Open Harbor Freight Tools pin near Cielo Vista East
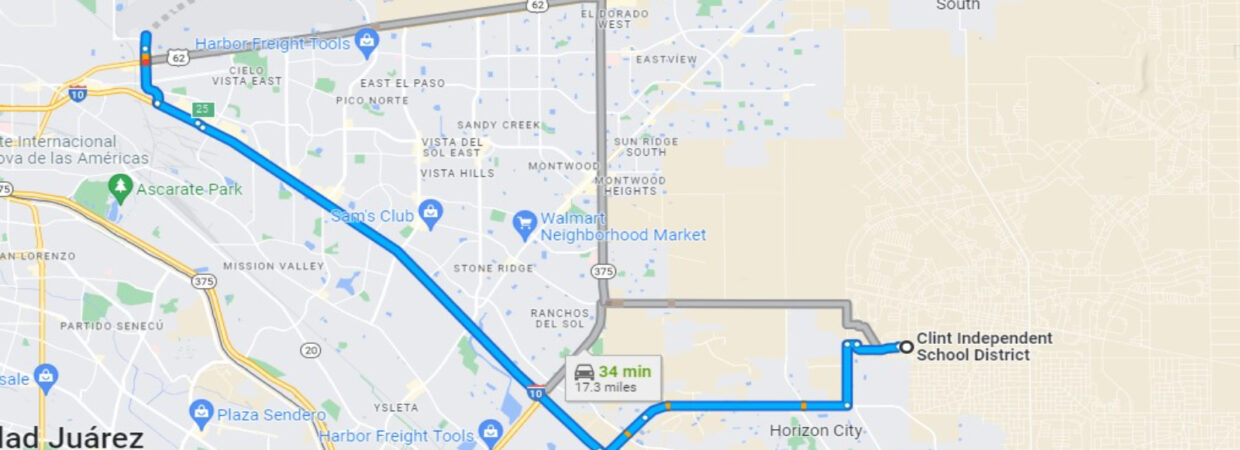 367,42
